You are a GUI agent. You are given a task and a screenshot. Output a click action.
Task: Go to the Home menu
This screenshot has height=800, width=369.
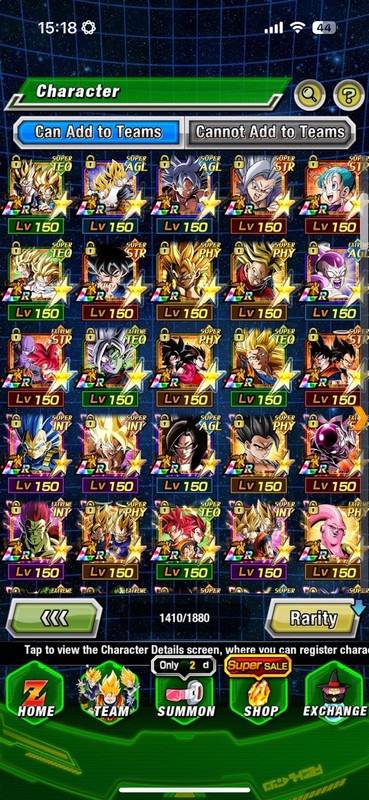[x=35, y=696]
